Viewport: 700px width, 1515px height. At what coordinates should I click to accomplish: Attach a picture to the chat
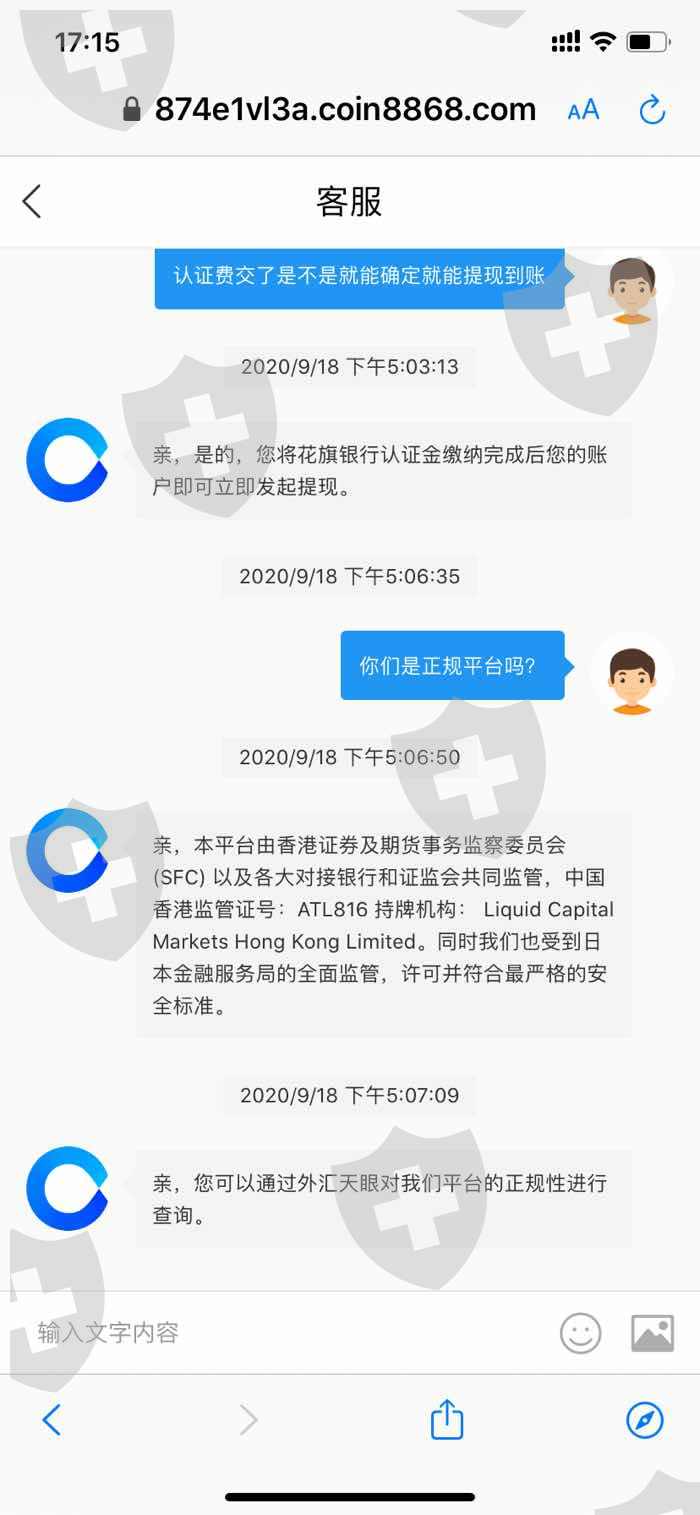point(652,1332)
